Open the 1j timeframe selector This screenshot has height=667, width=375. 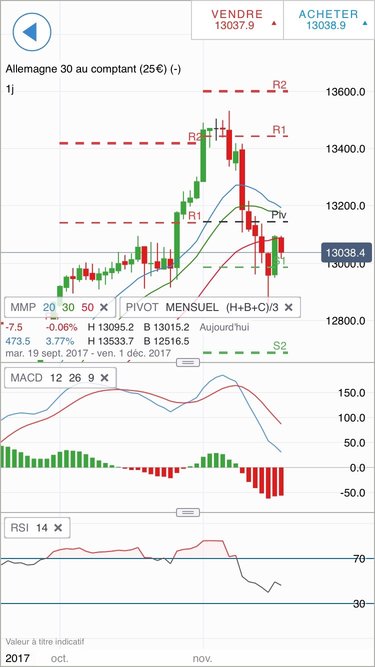click(10, 89)
